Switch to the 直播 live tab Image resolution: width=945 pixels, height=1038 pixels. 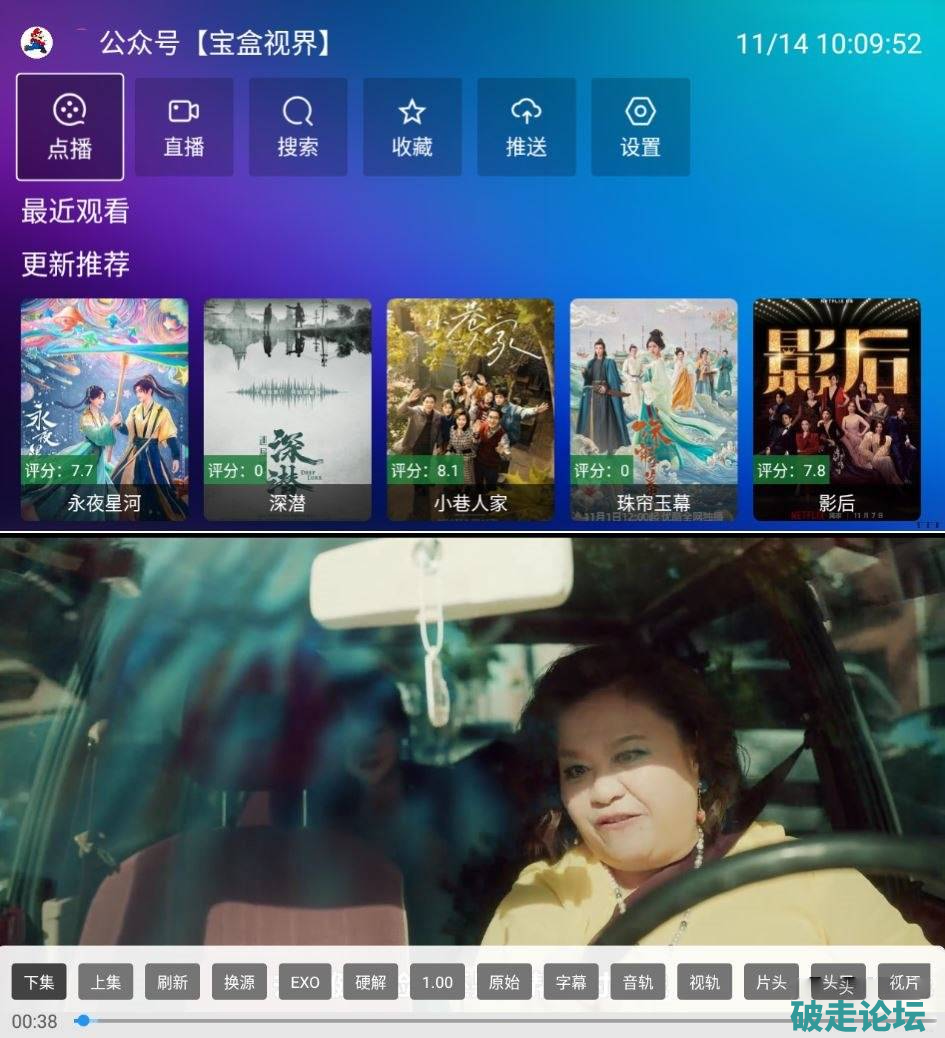coord(184,127)
